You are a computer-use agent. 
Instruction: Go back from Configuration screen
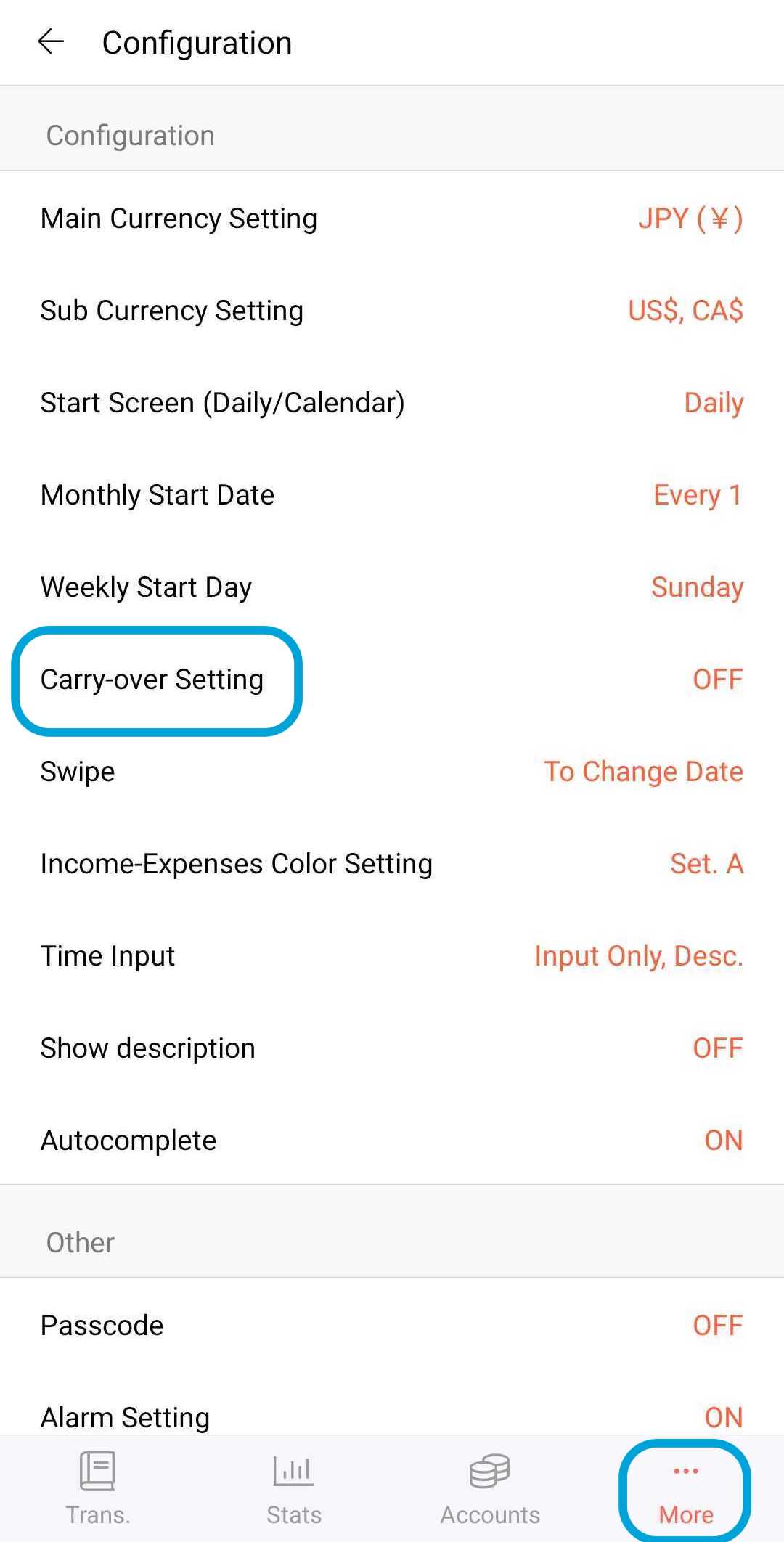[51, 42]
